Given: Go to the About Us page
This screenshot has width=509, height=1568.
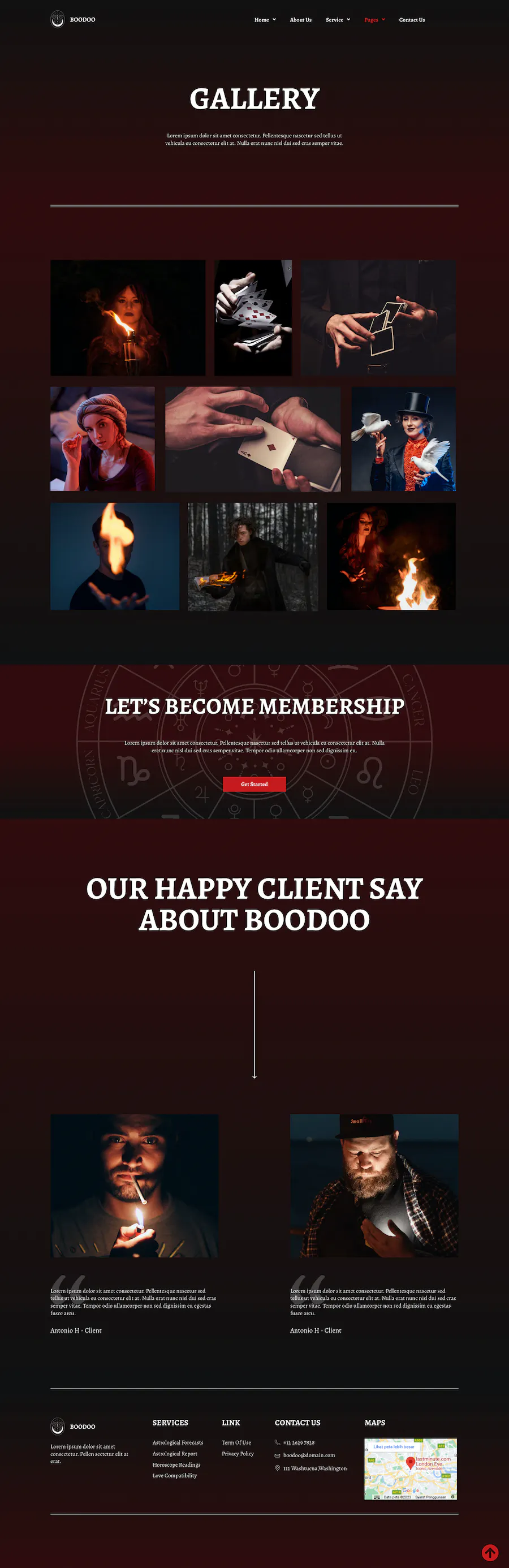Looking at the screenshot, I should click(x=300, y=20).
